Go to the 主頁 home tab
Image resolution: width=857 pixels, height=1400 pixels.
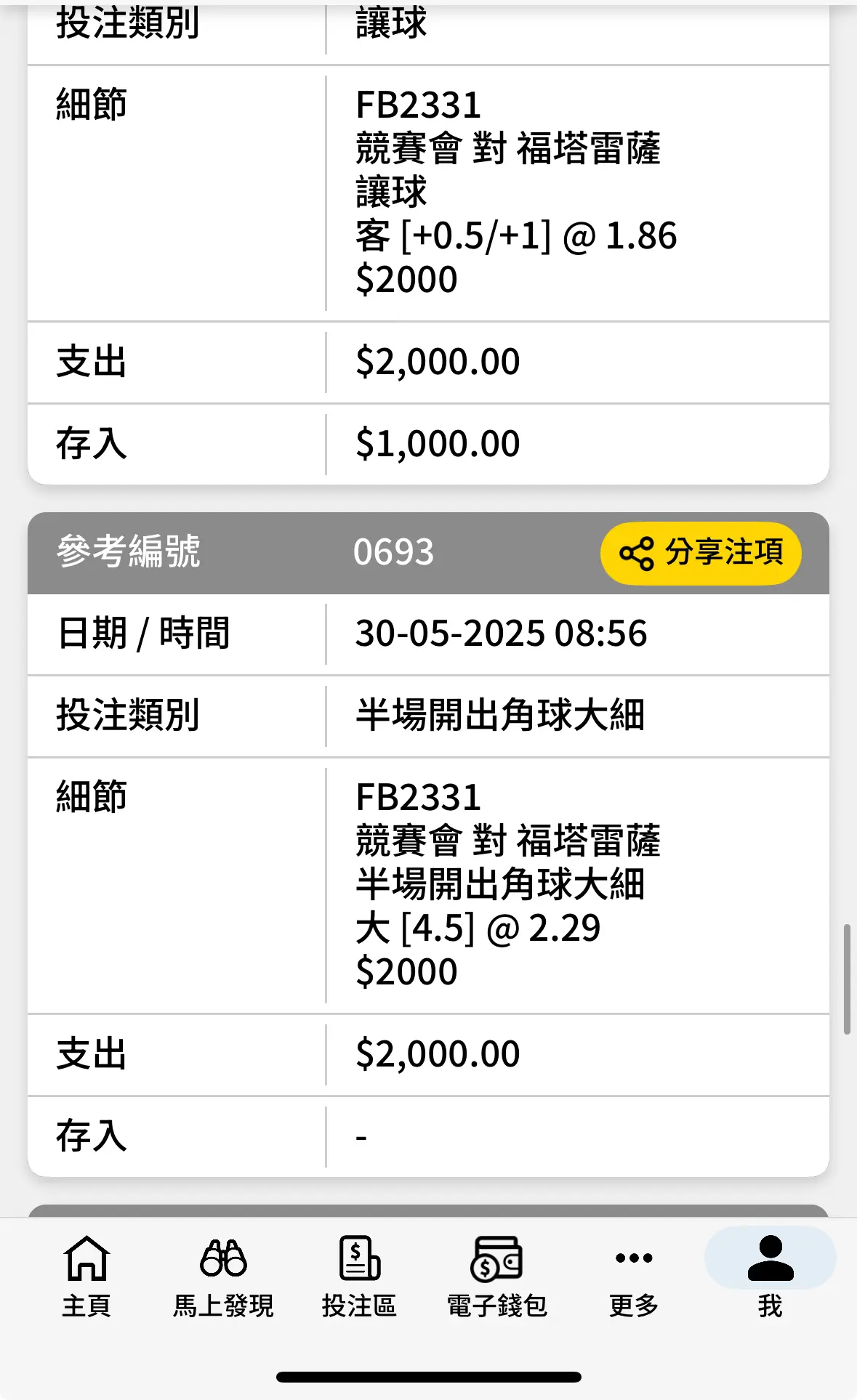pyautogui.click(x=86, y=1276)
